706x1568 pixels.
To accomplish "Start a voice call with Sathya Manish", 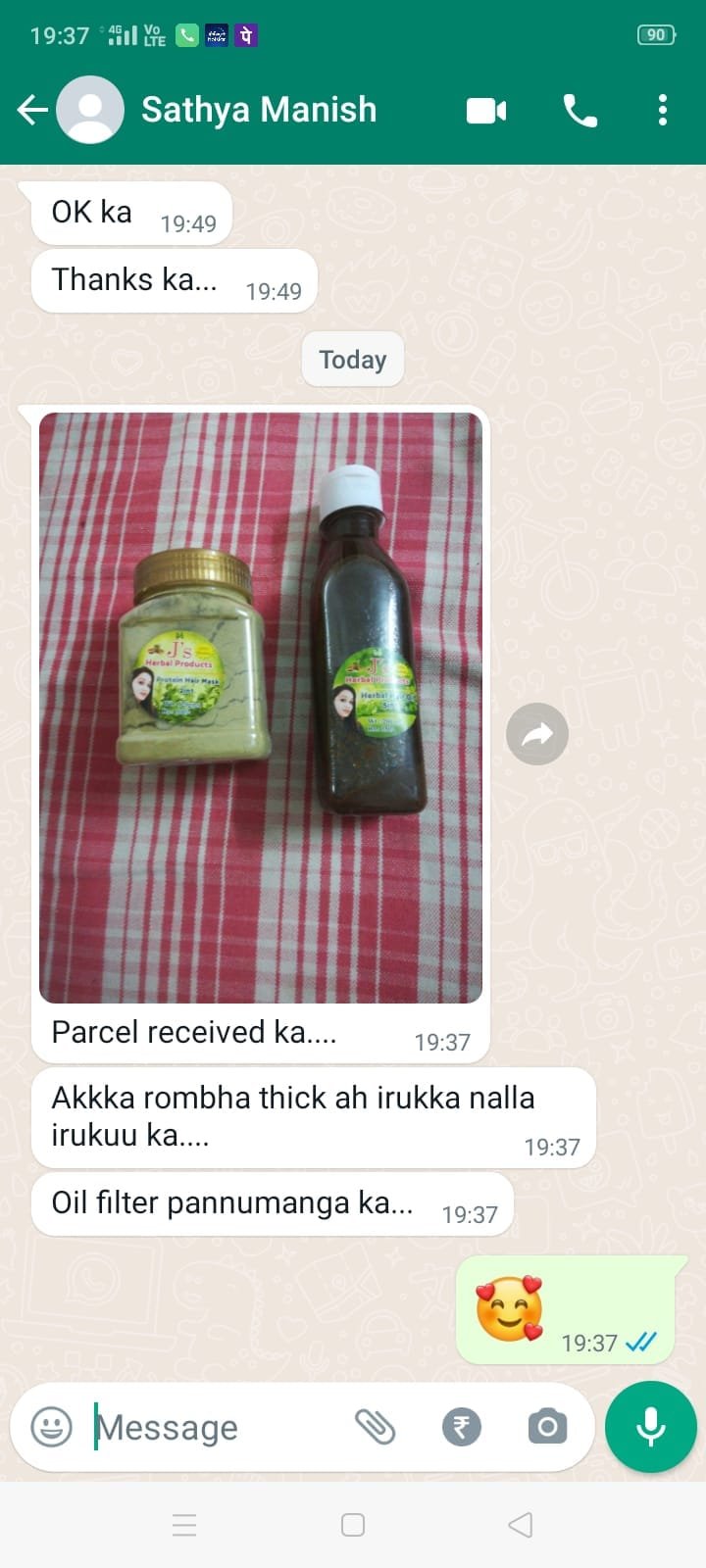I will coord(580,110).
